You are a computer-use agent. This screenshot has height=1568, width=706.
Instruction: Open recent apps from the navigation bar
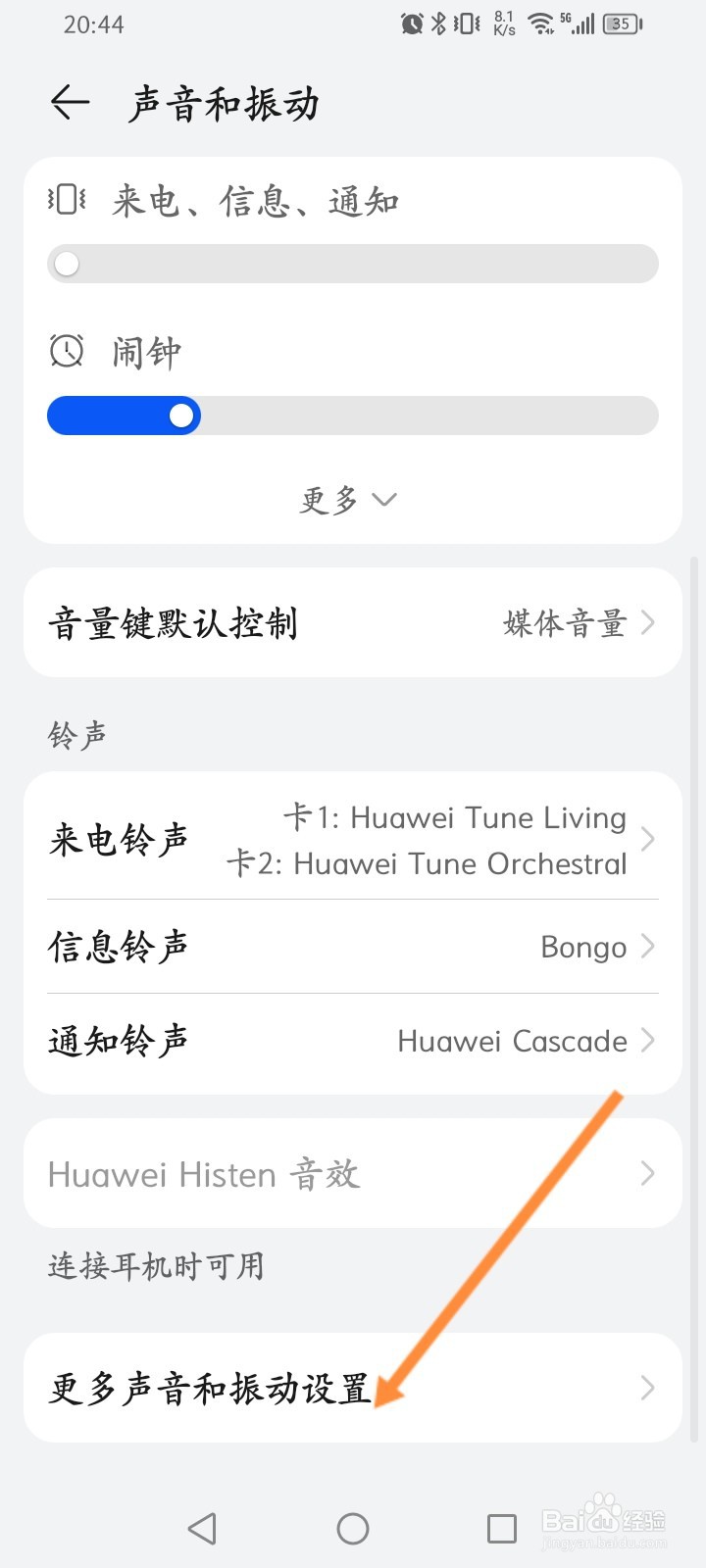502,1529
